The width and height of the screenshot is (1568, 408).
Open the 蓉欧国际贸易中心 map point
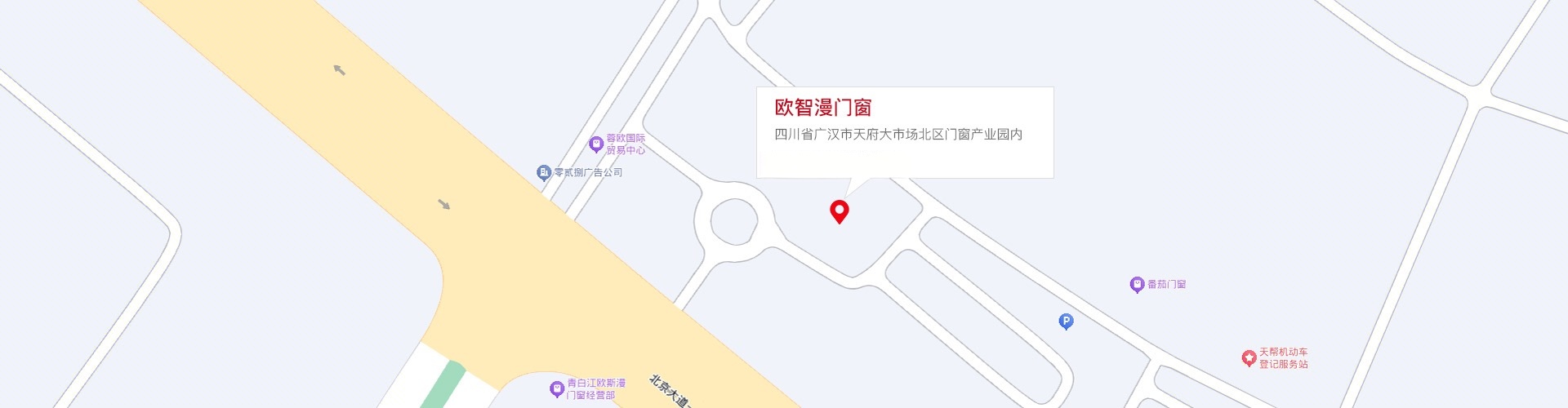[596, 144]
